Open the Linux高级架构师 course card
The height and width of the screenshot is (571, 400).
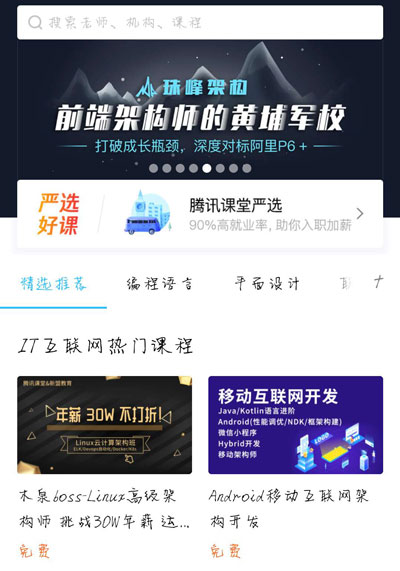[105, 467]
